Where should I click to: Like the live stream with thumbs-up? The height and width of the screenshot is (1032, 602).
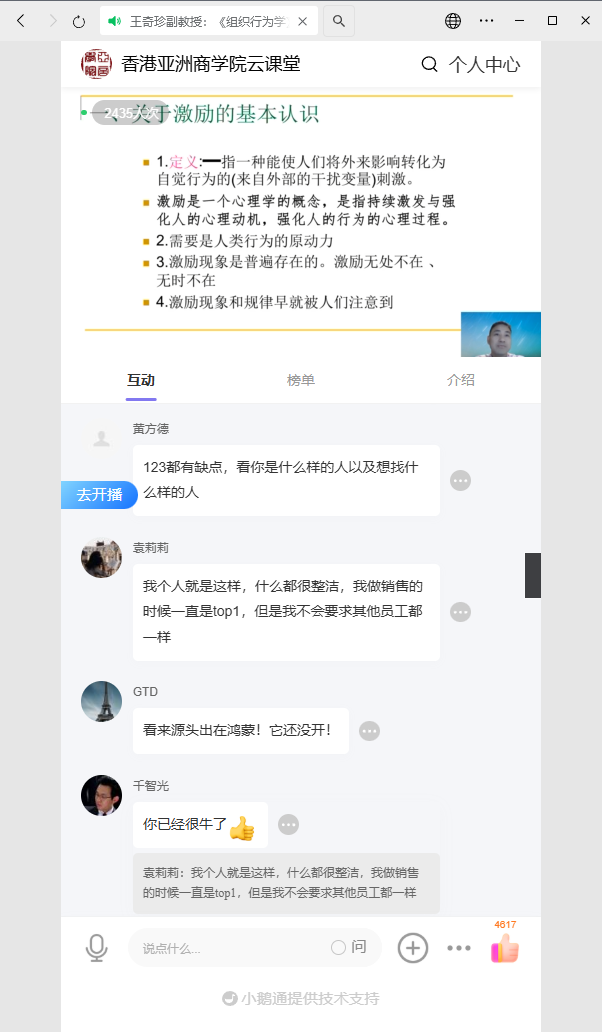click(505, 948)
